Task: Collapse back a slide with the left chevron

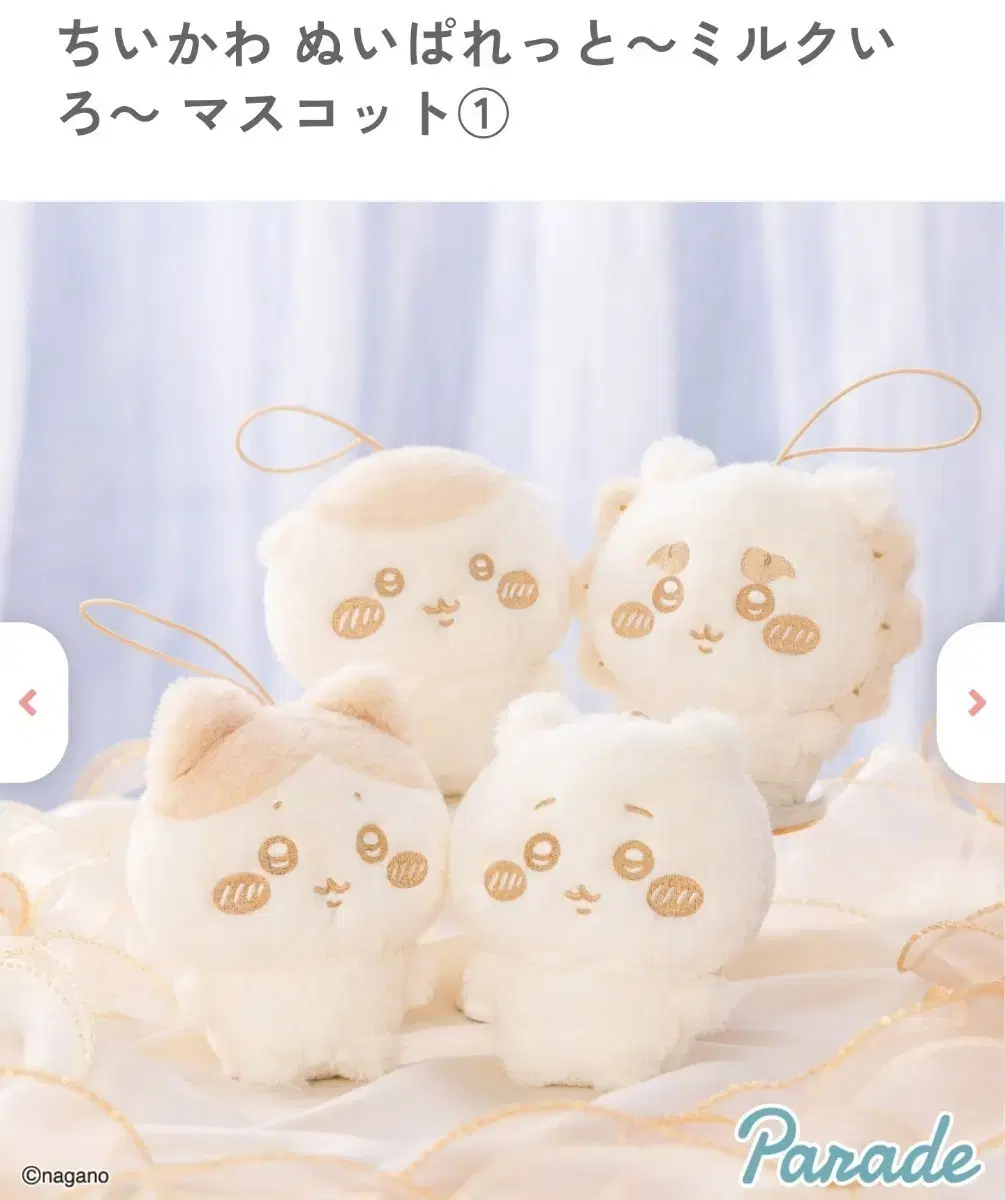Action: [x=26, y=700]
